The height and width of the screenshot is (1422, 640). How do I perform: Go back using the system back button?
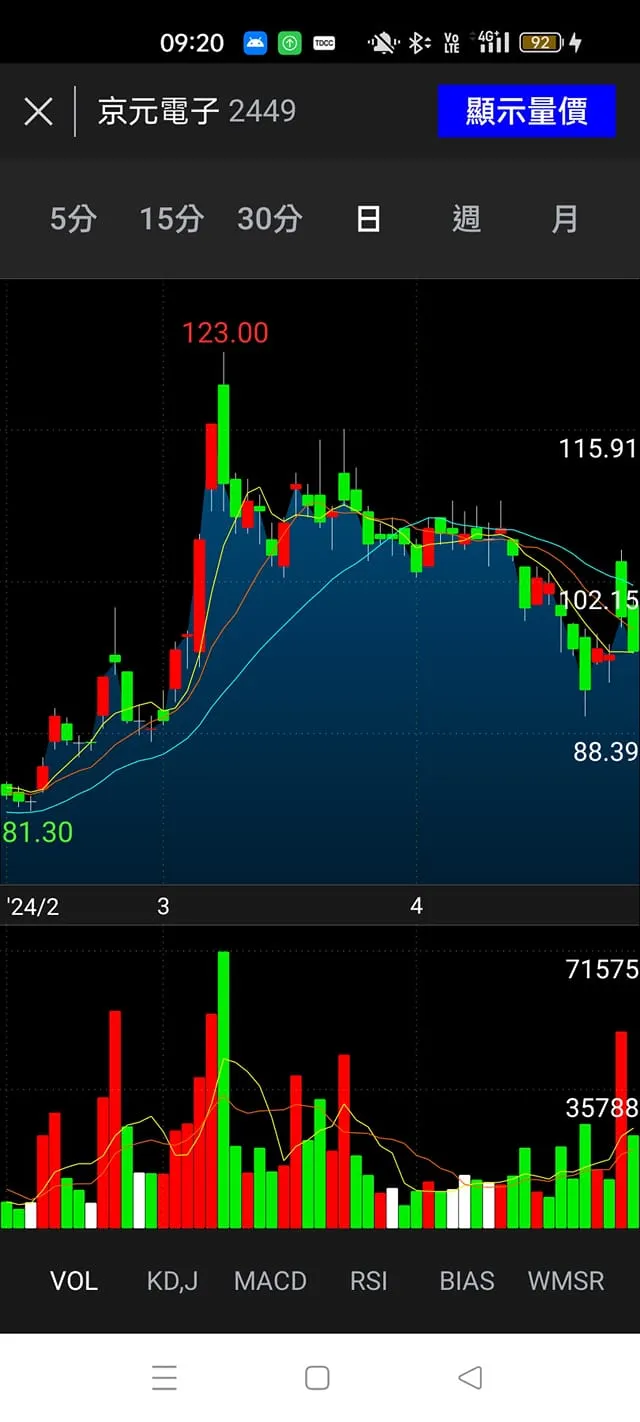[x=470, y=1378]
